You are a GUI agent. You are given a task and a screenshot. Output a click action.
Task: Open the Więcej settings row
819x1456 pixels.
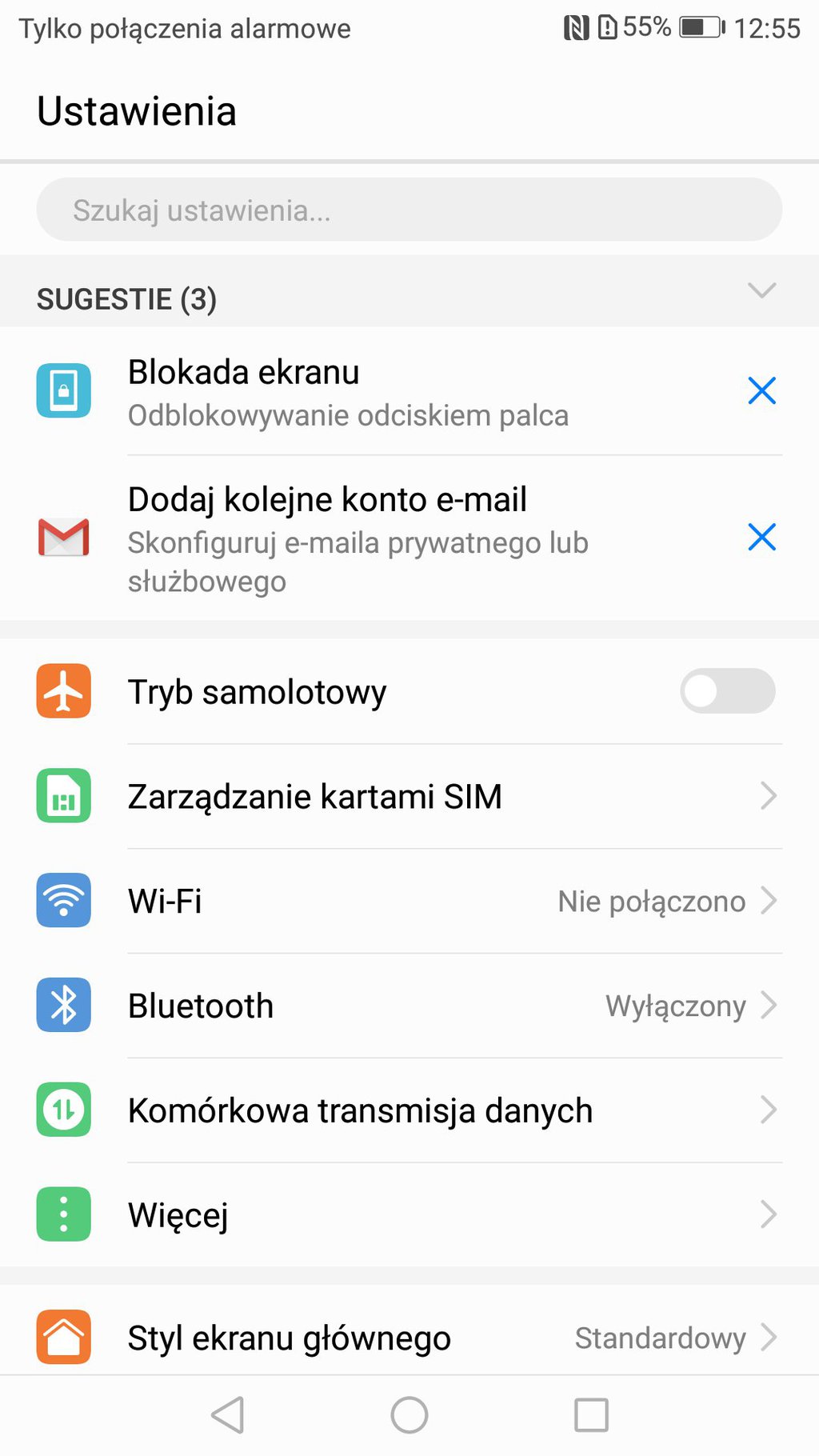409,1214
